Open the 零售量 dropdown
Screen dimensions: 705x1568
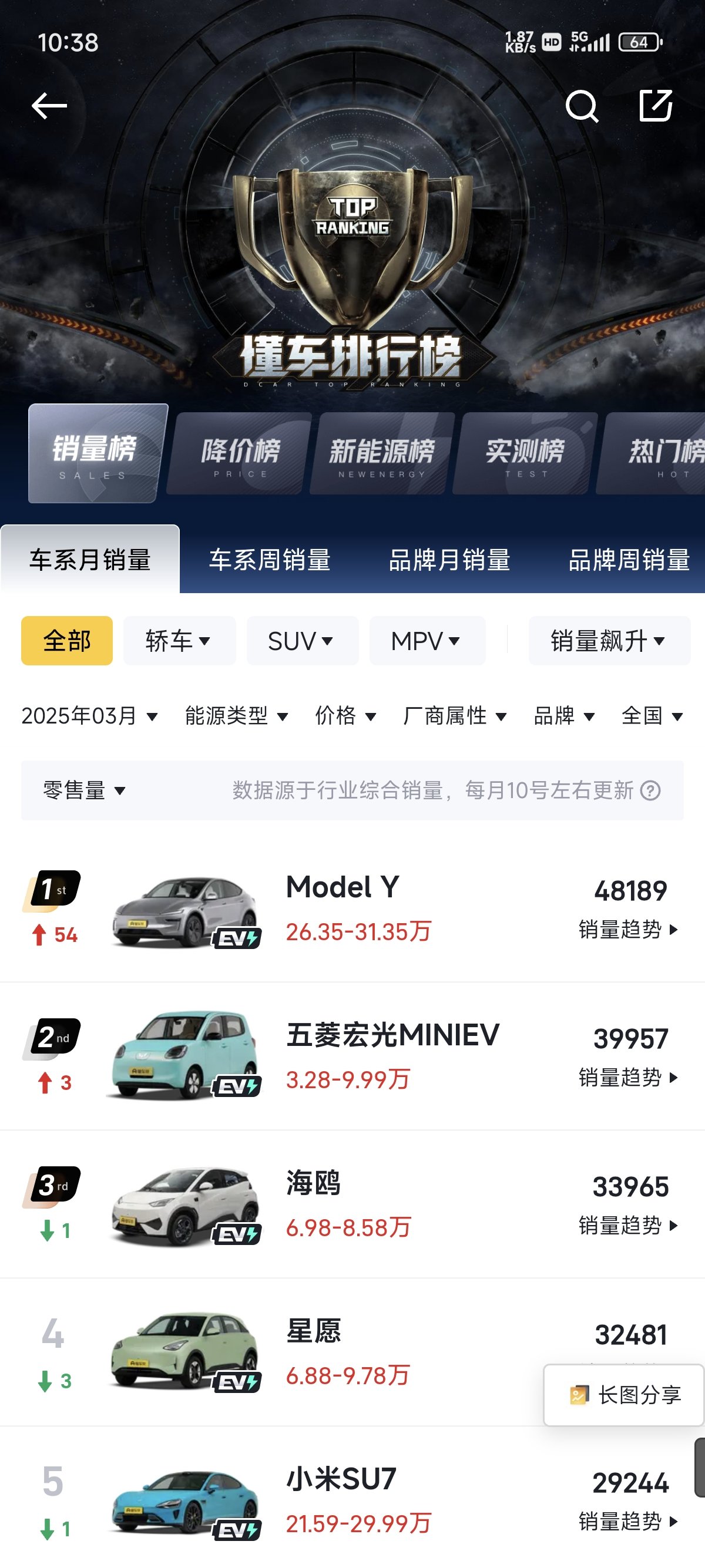84,790
